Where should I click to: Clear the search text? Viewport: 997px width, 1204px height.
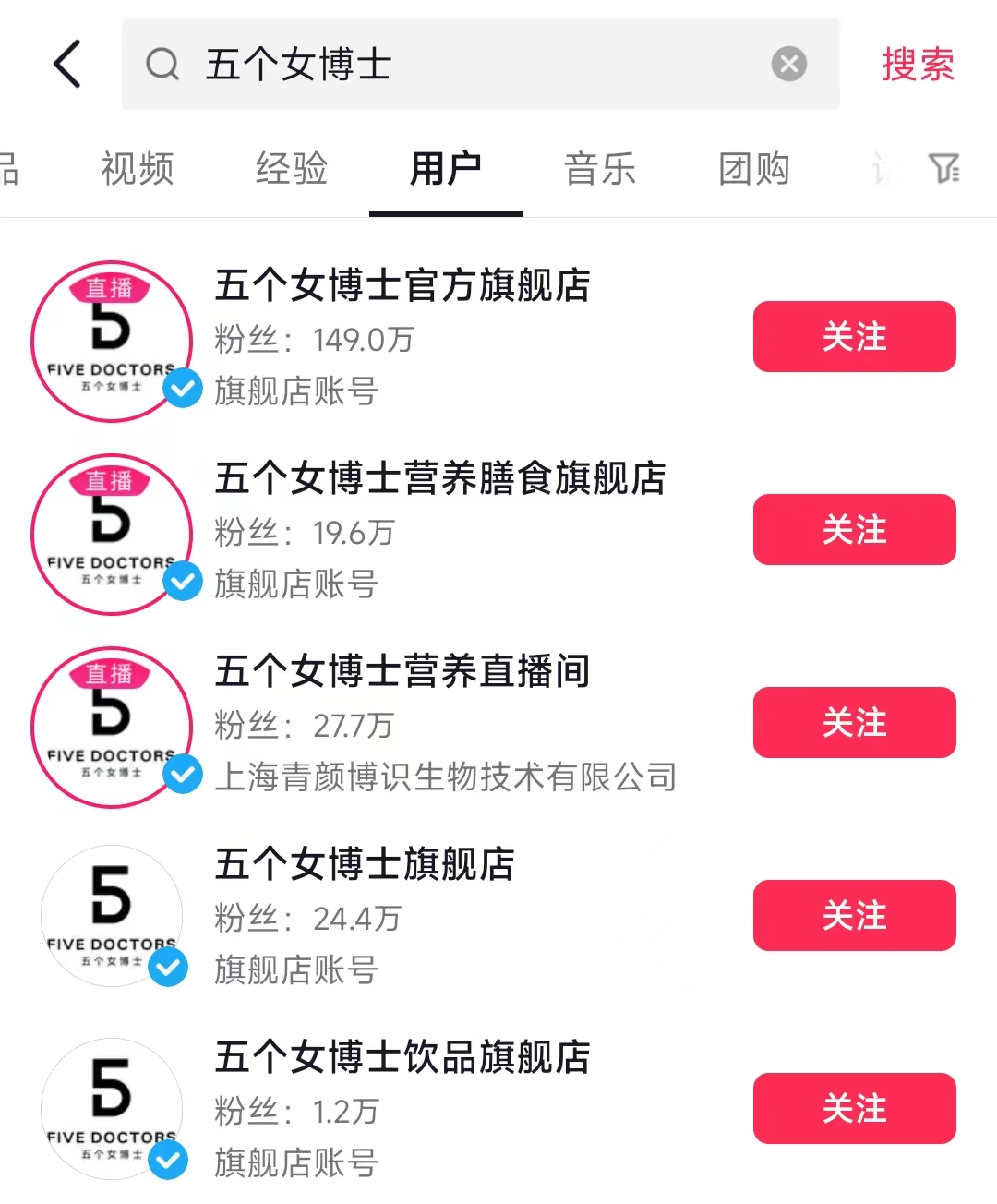[788, 65]
